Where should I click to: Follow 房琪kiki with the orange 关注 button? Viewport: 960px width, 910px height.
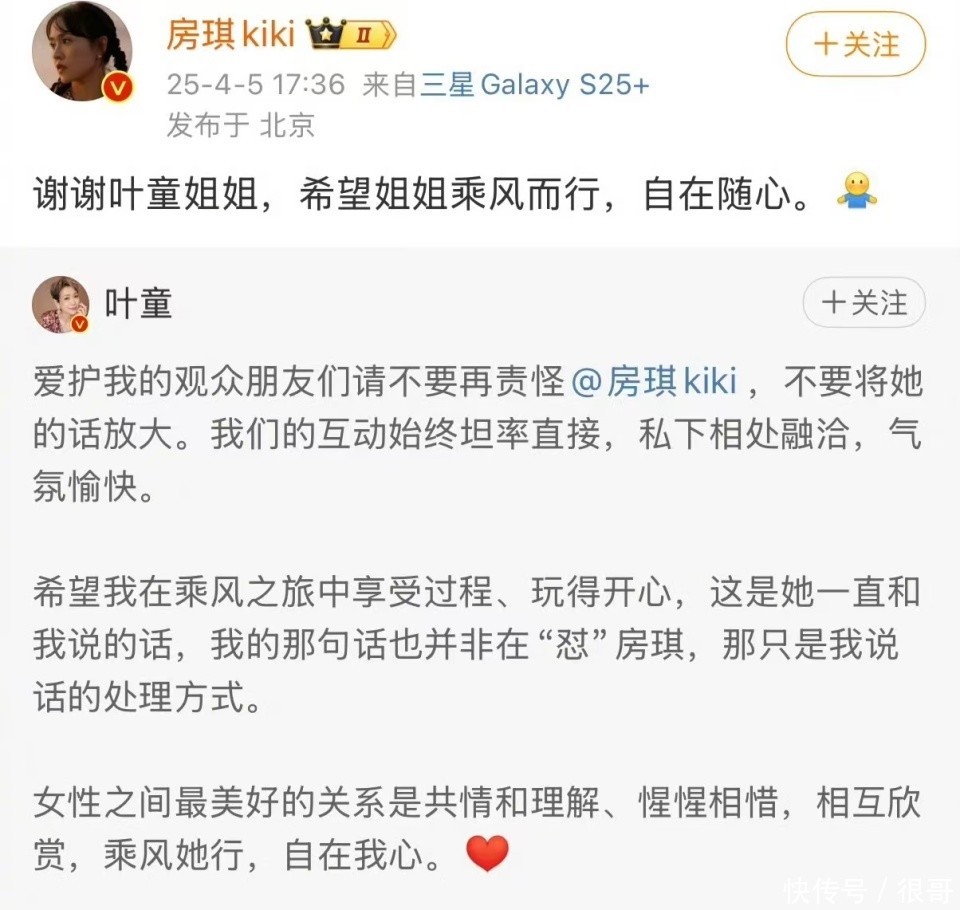[x=855, y=45]
